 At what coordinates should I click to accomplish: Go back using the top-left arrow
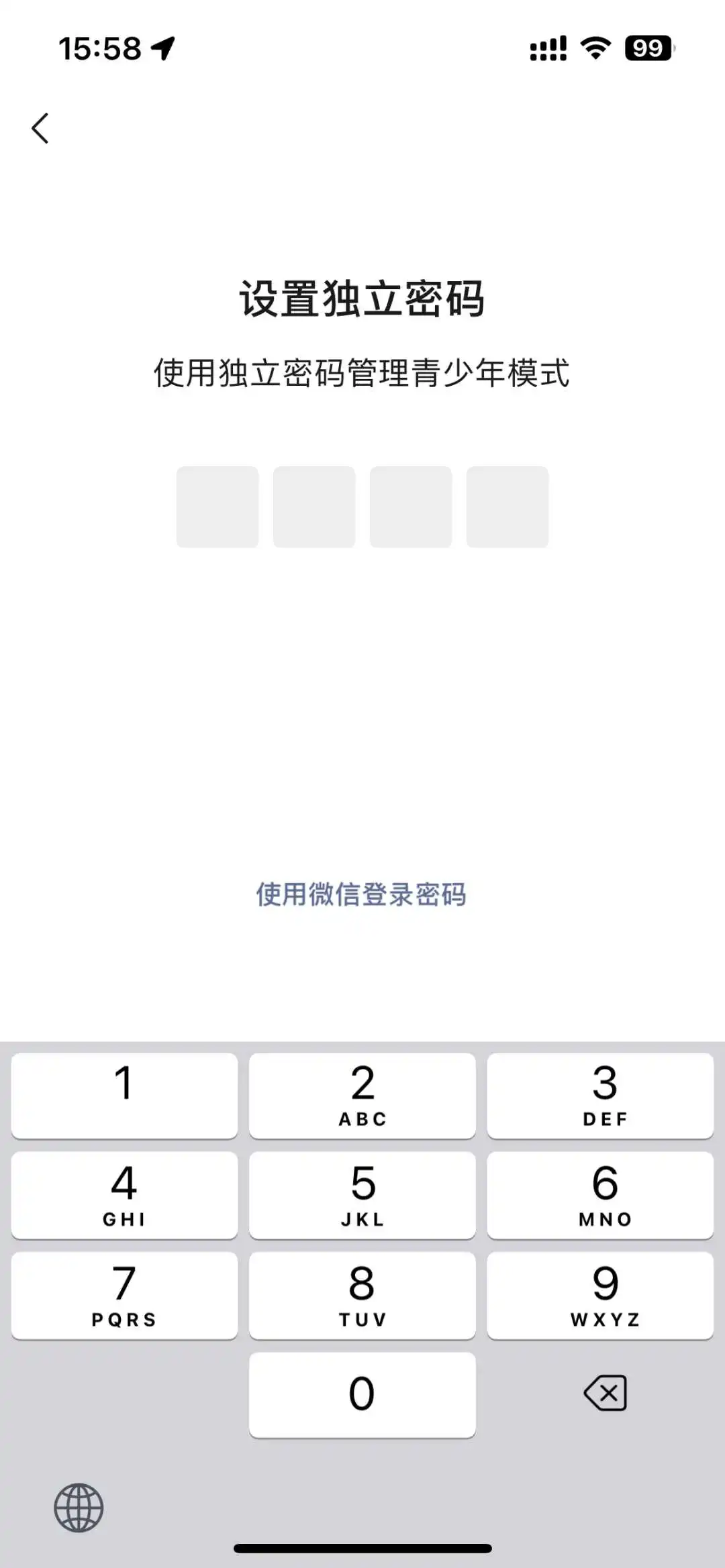pyautogui.click(x=40, y=127)
